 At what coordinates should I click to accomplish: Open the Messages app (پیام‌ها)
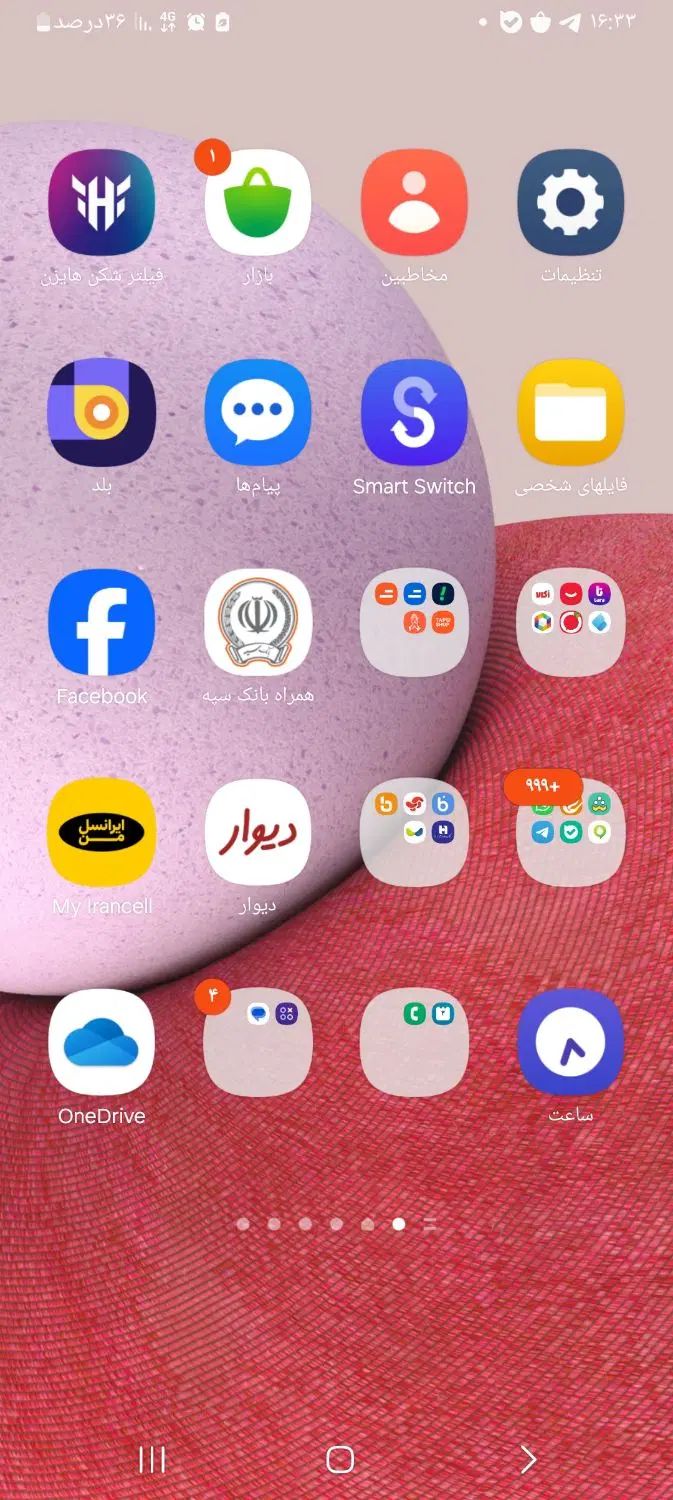(x=258, y=413)
